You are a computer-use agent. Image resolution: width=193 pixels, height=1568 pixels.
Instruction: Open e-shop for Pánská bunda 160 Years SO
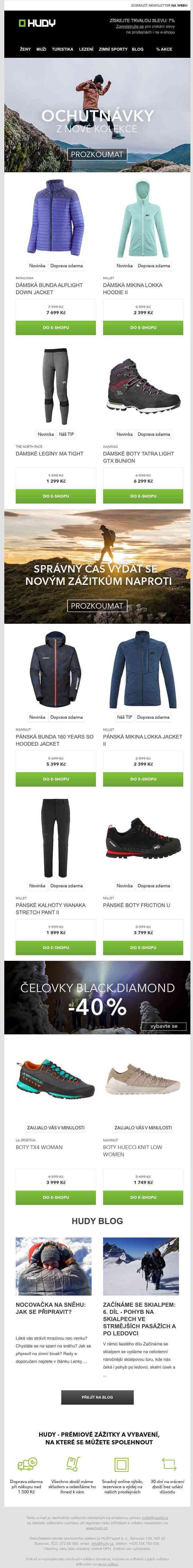click(x=55, y=779)
